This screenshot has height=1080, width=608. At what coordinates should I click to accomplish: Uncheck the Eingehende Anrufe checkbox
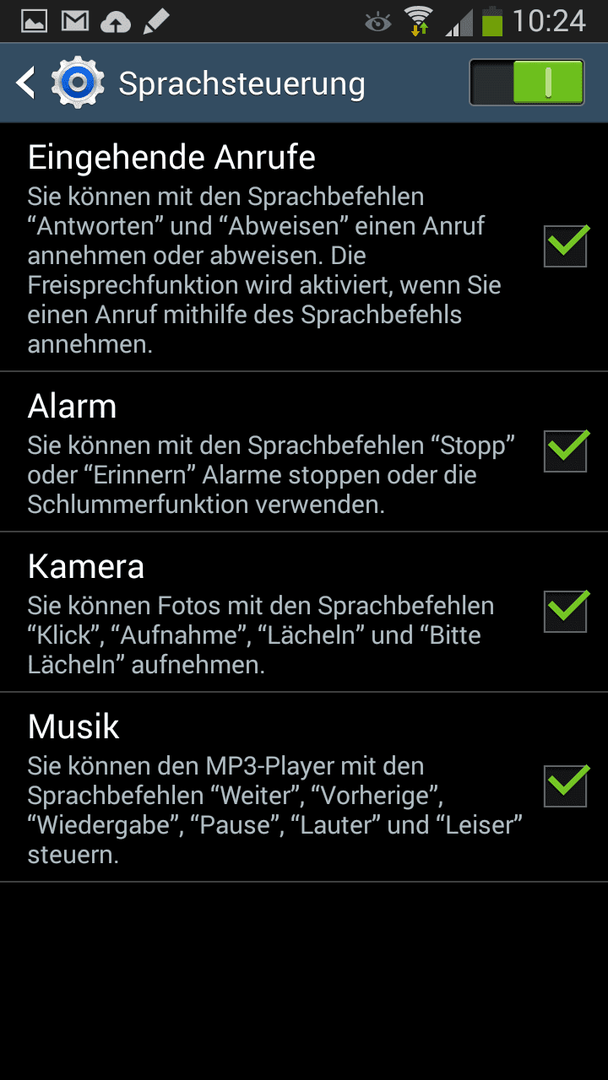click(x=565, y=246)
